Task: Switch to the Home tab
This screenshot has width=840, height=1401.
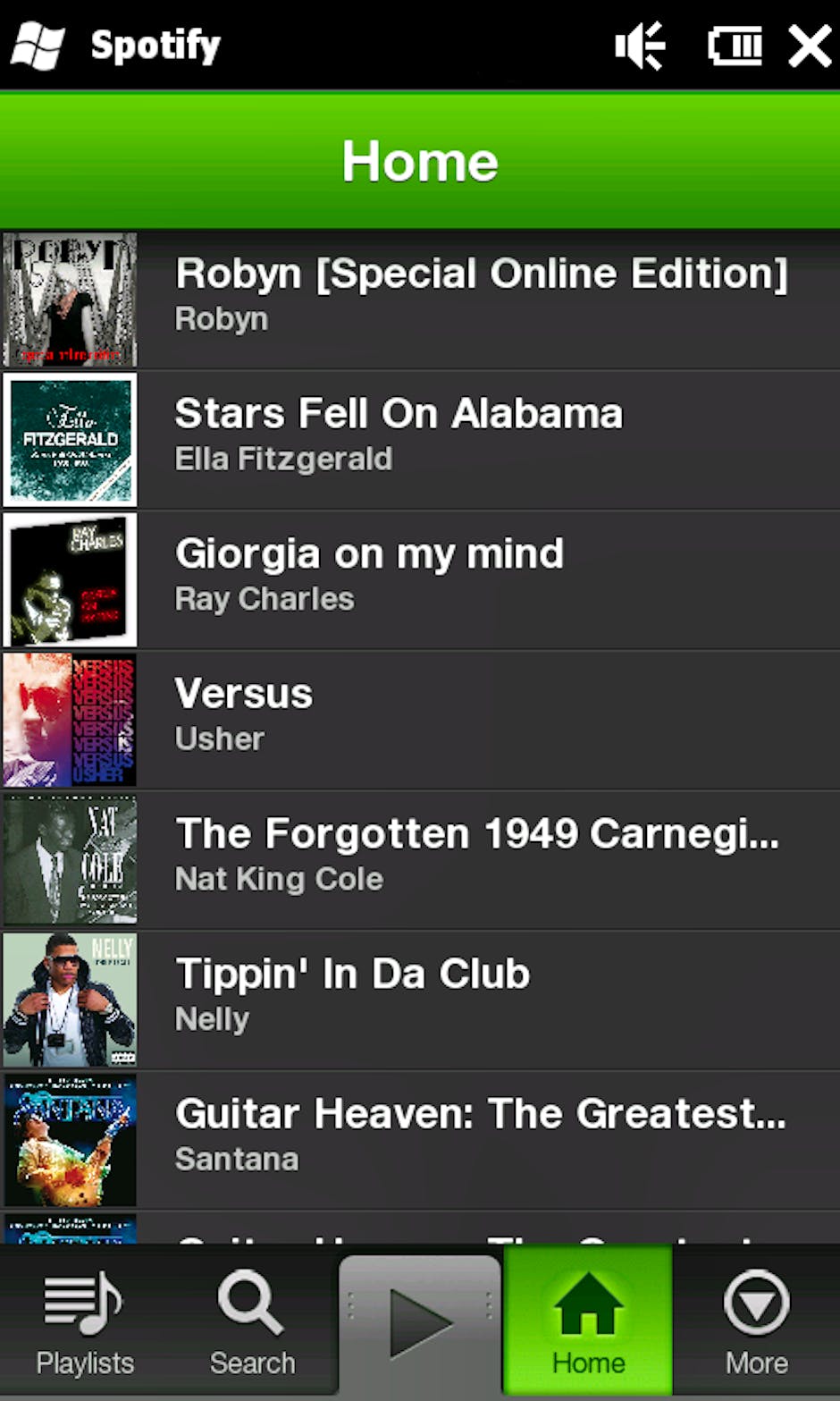Action: pyautogui.click(x=588, y=1323)
